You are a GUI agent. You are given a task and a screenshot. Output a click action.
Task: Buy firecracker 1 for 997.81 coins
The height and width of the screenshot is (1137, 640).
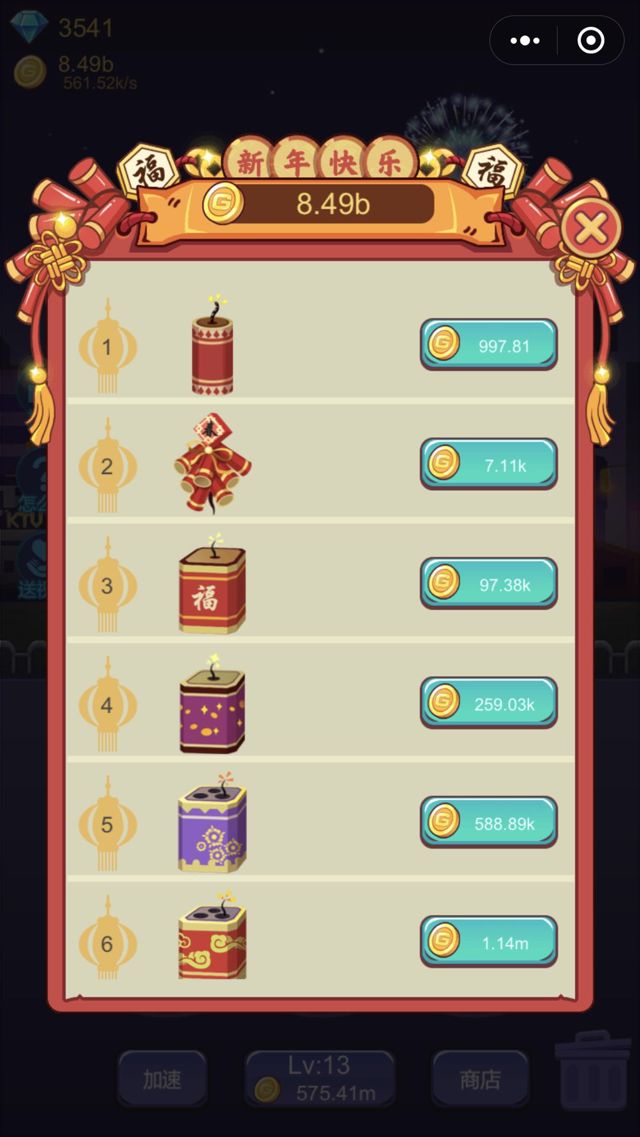(x=488, y=346)
